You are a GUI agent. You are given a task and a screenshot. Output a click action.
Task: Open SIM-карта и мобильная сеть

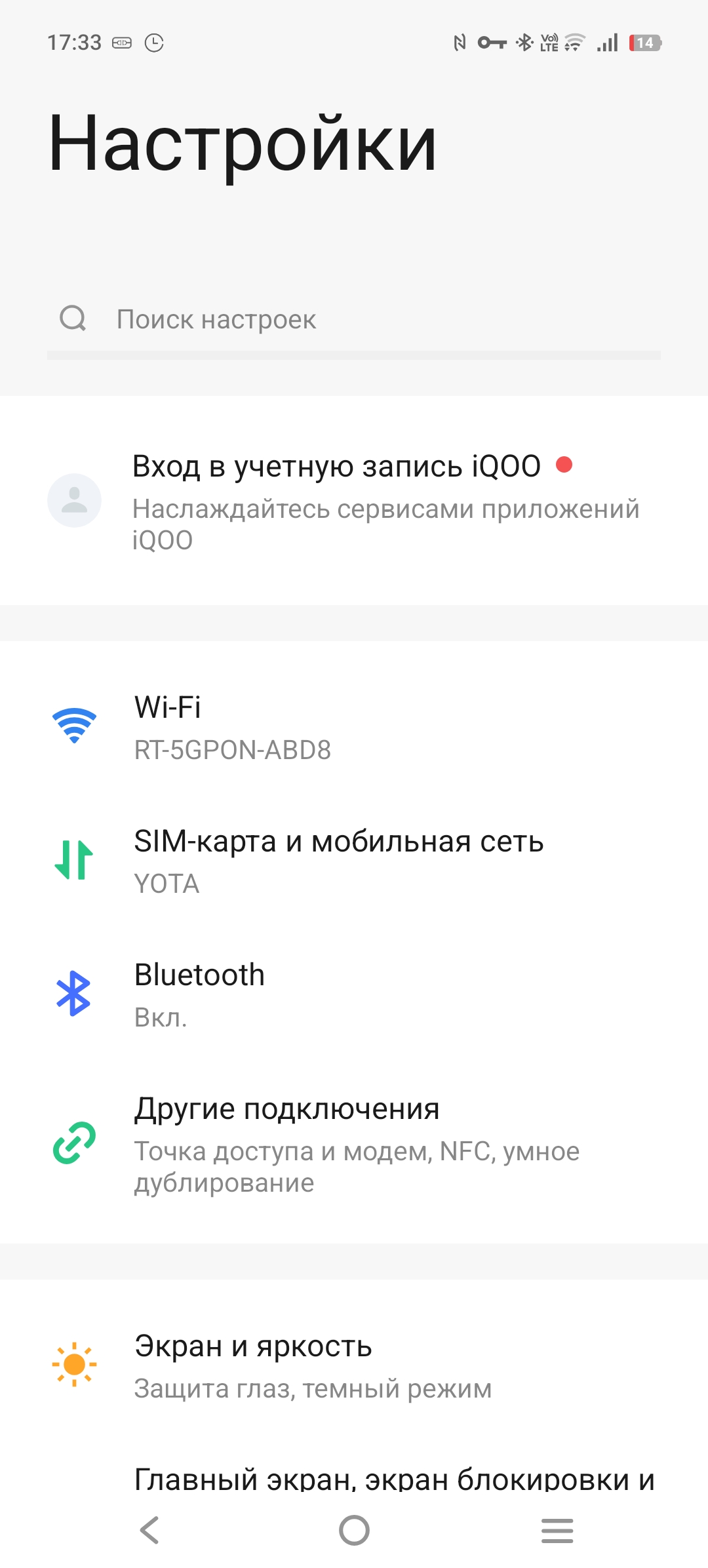click(354, 861)
